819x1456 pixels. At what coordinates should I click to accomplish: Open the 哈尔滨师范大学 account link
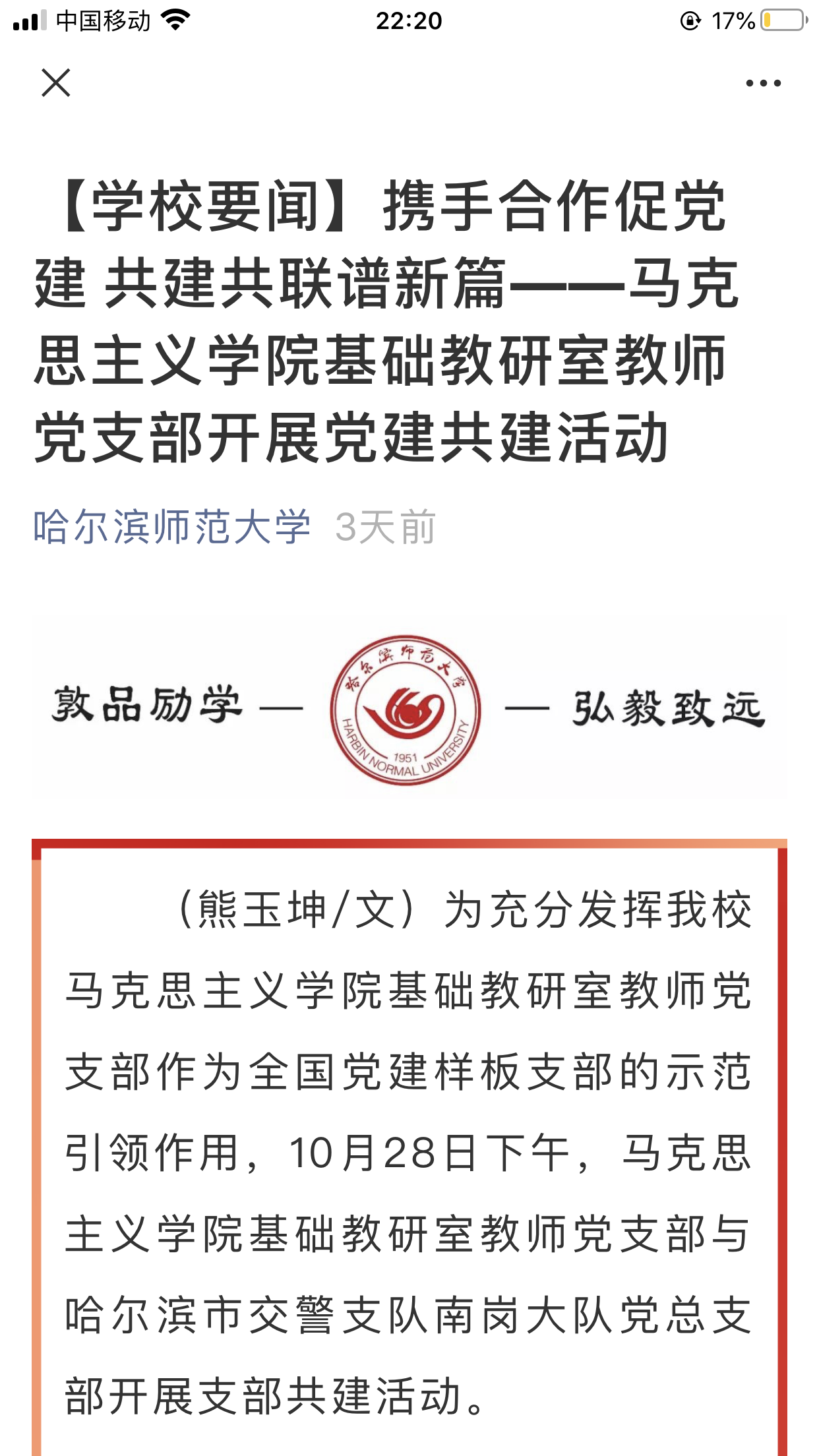(x=171, y=528)
